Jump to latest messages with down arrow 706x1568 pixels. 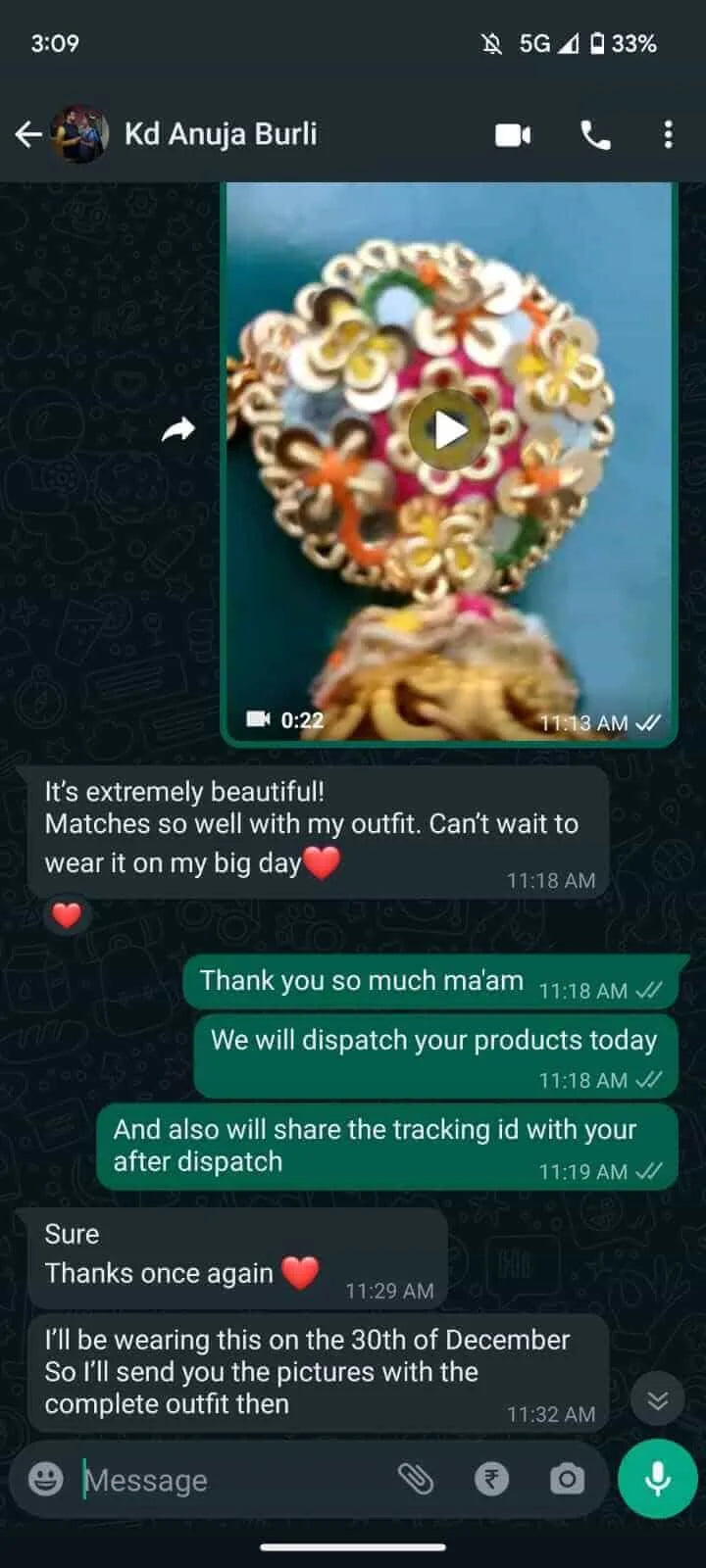[657, 1399]
